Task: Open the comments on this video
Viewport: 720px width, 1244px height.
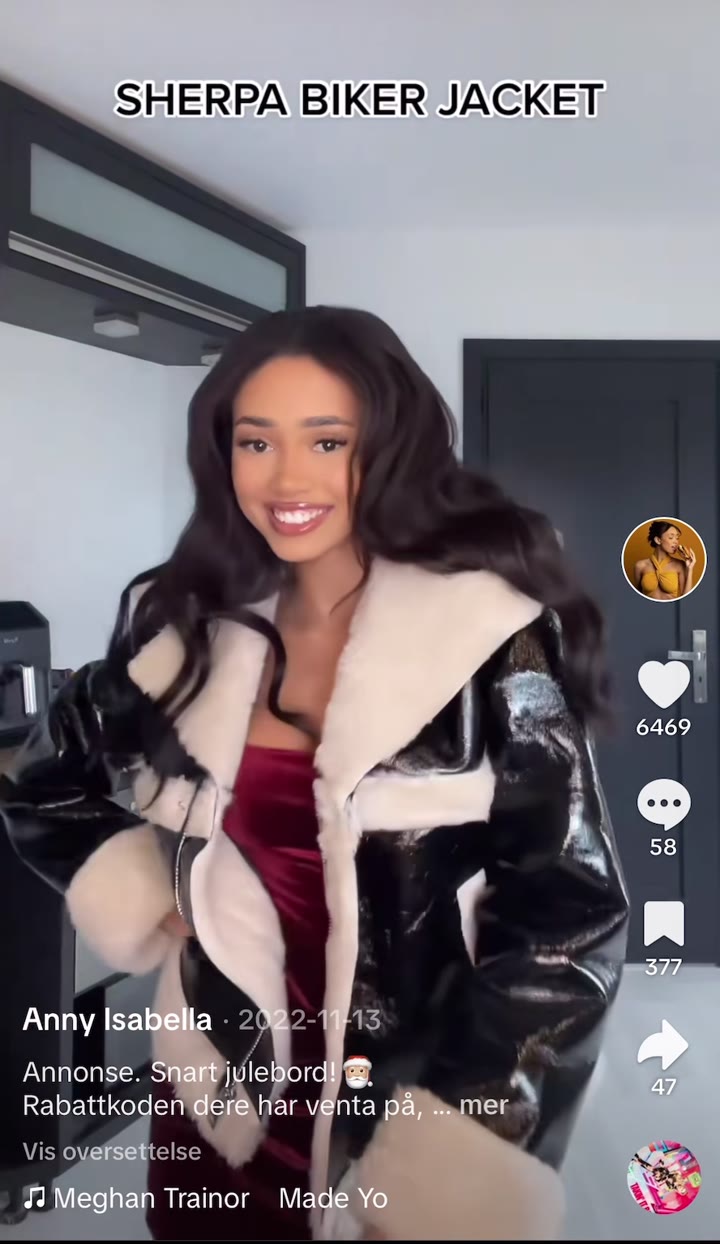Action: click(664, 805)
